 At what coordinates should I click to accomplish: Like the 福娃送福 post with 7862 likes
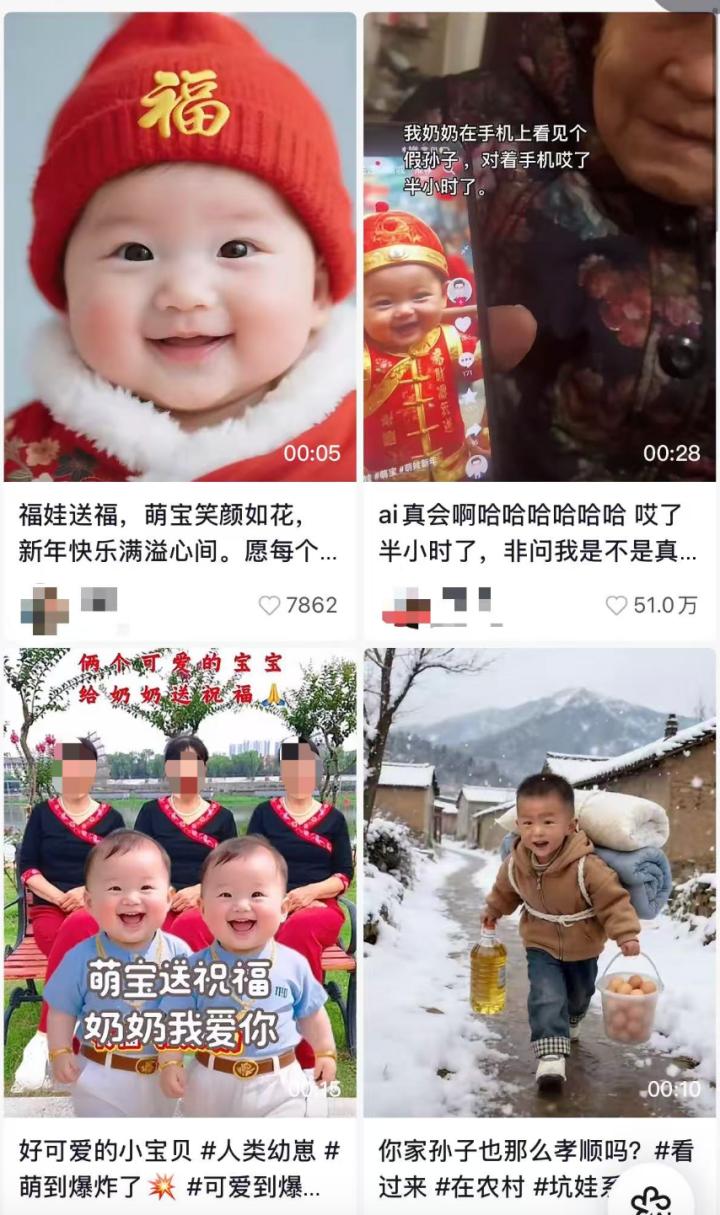[x=270, y=605]
